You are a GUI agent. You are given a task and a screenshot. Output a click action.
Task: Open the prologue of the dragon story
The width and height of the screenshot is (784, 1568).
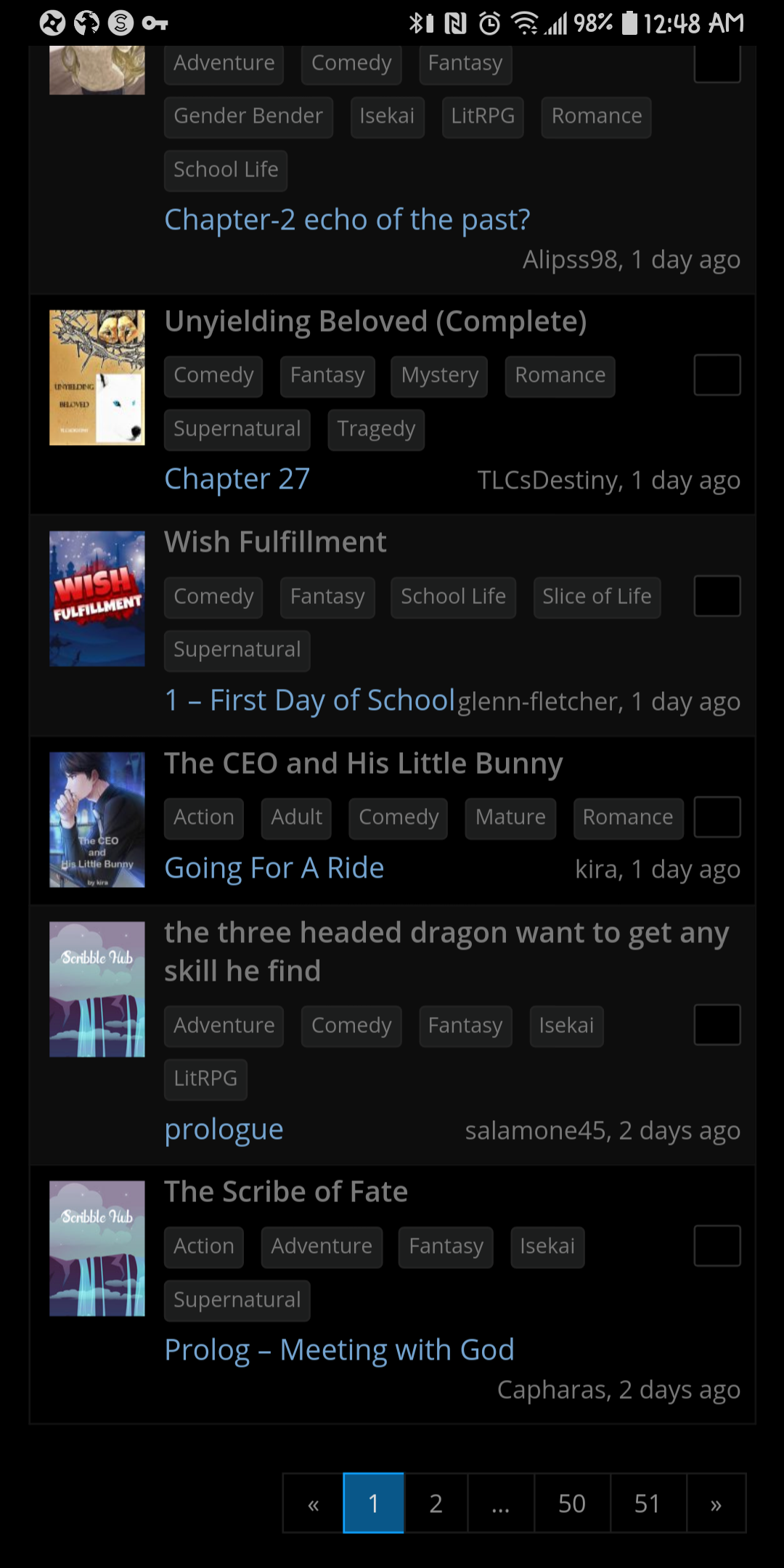223,1129
